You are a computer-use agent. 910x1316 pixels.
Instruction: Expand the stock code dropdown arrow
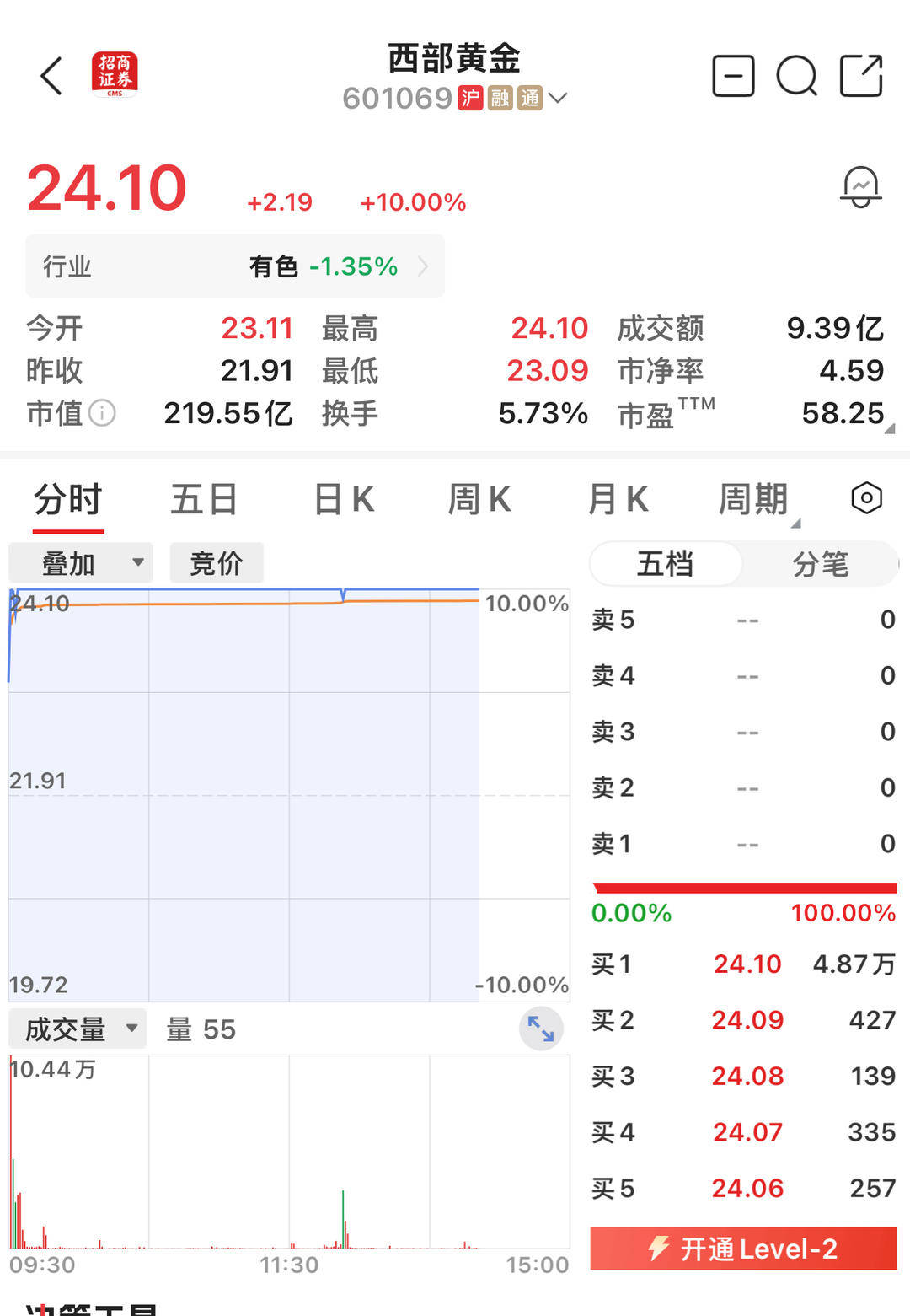(x=558, y=99)
